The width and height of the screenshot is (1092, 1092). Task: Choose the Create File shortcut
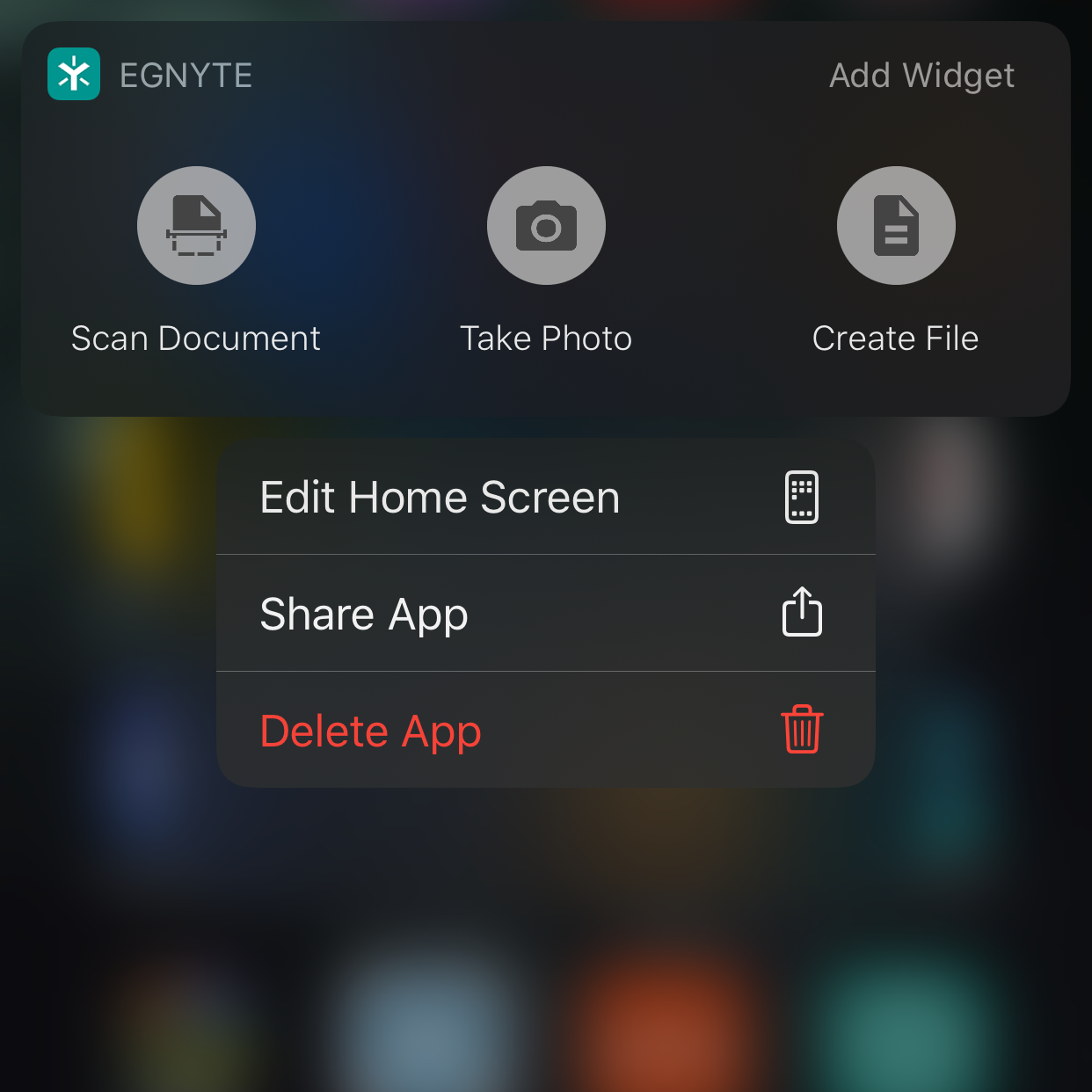896,226
